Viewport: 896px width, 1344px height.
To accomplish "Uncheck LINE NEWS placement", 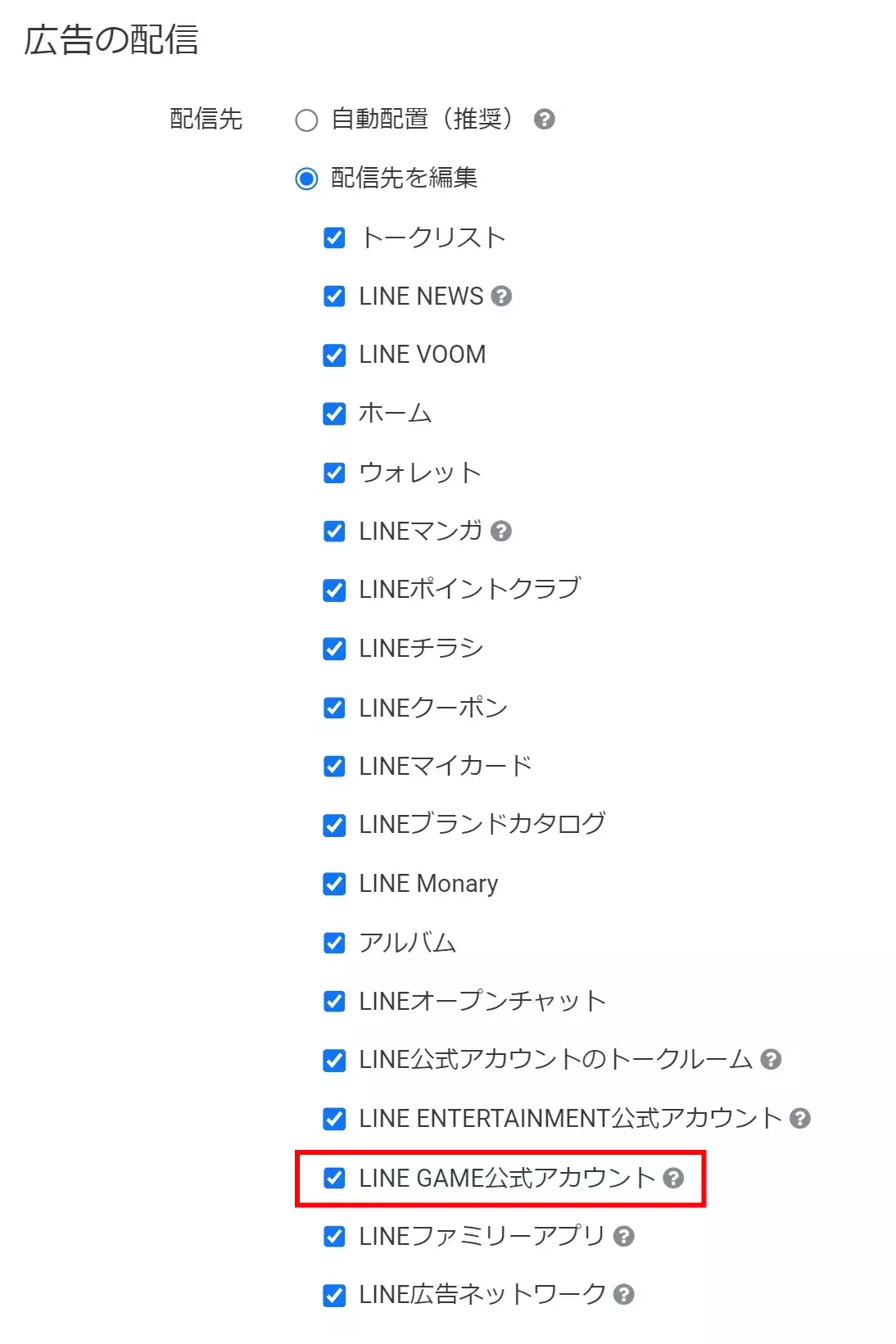I will click(334, 296).
